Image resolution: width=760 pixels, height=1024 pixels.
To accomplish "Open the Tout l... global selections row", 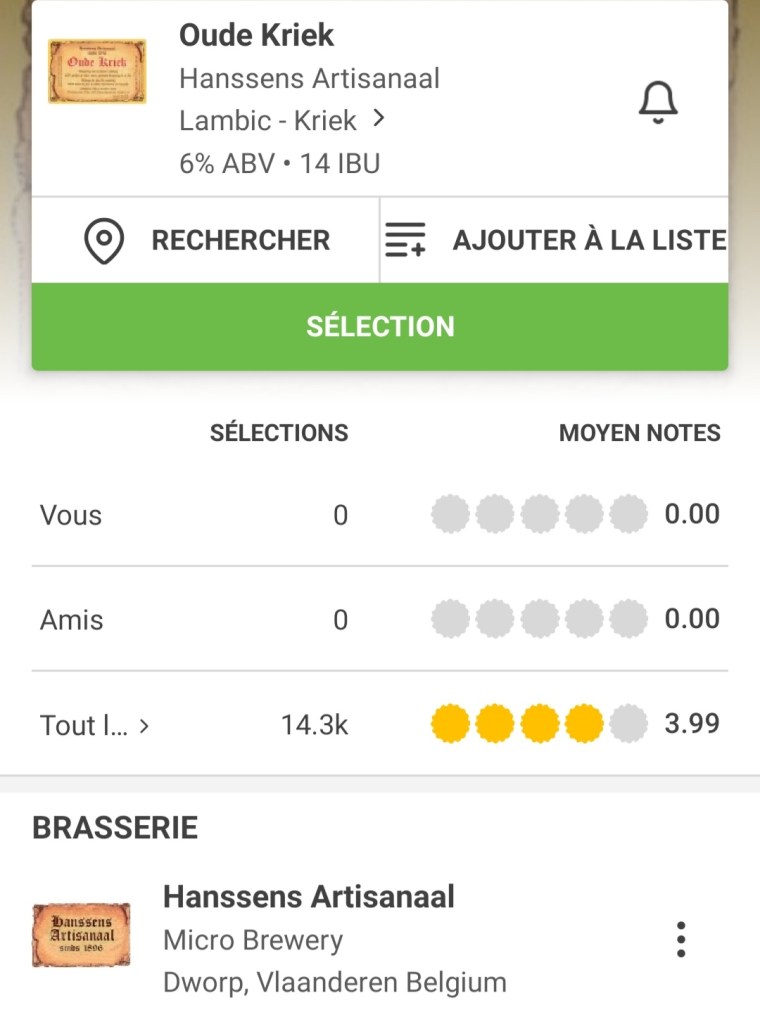I will coord(95,725).
